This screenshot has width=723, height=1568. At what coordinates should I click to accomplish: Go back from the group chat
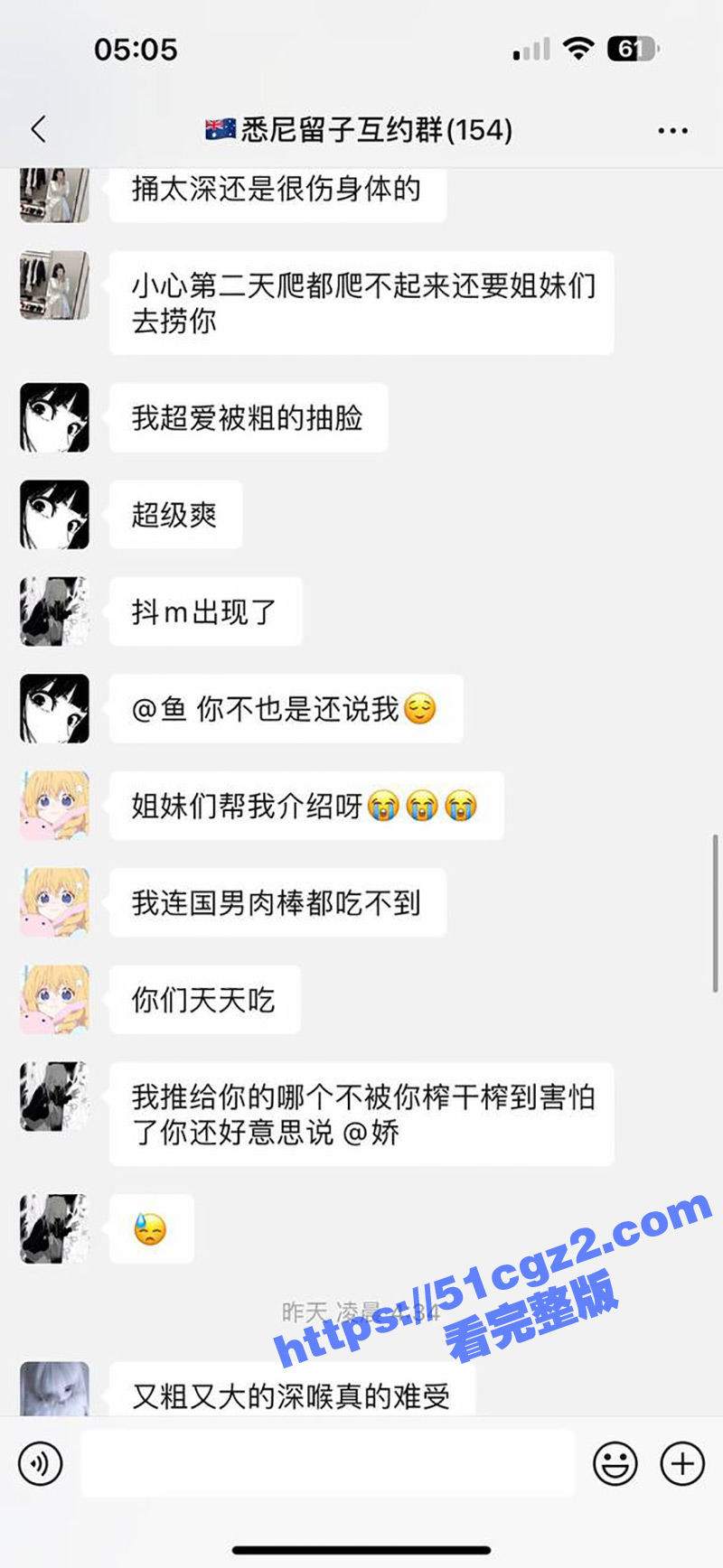point(38,129)
